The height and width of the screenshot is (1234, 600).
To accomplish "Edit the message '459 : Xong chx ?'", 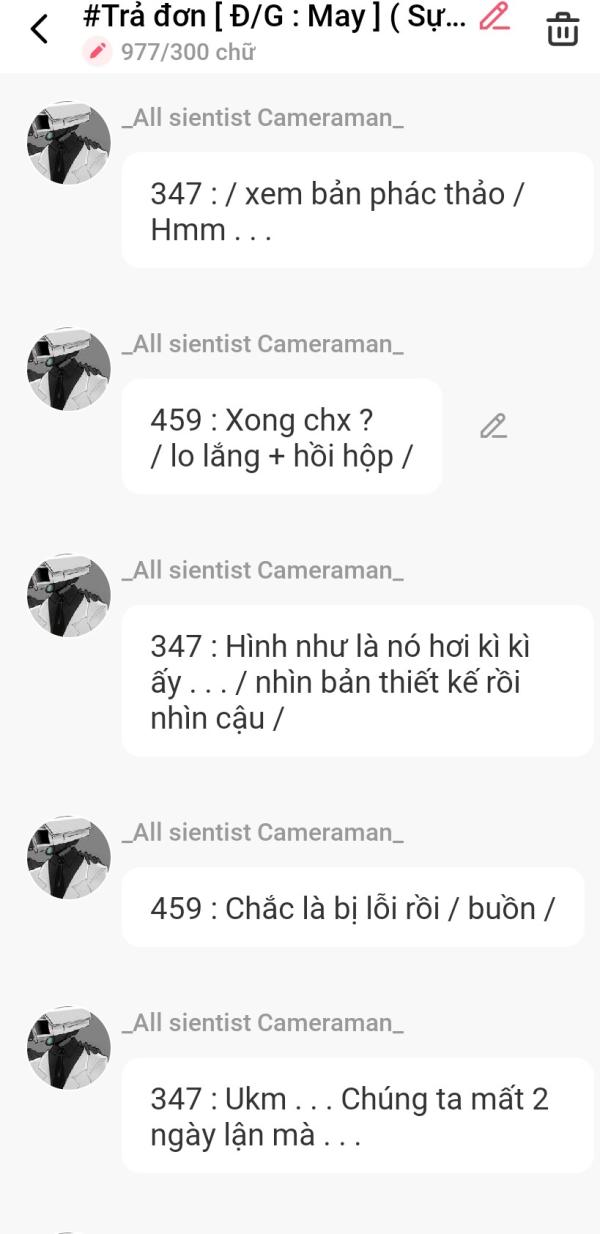I will (492, 427).
